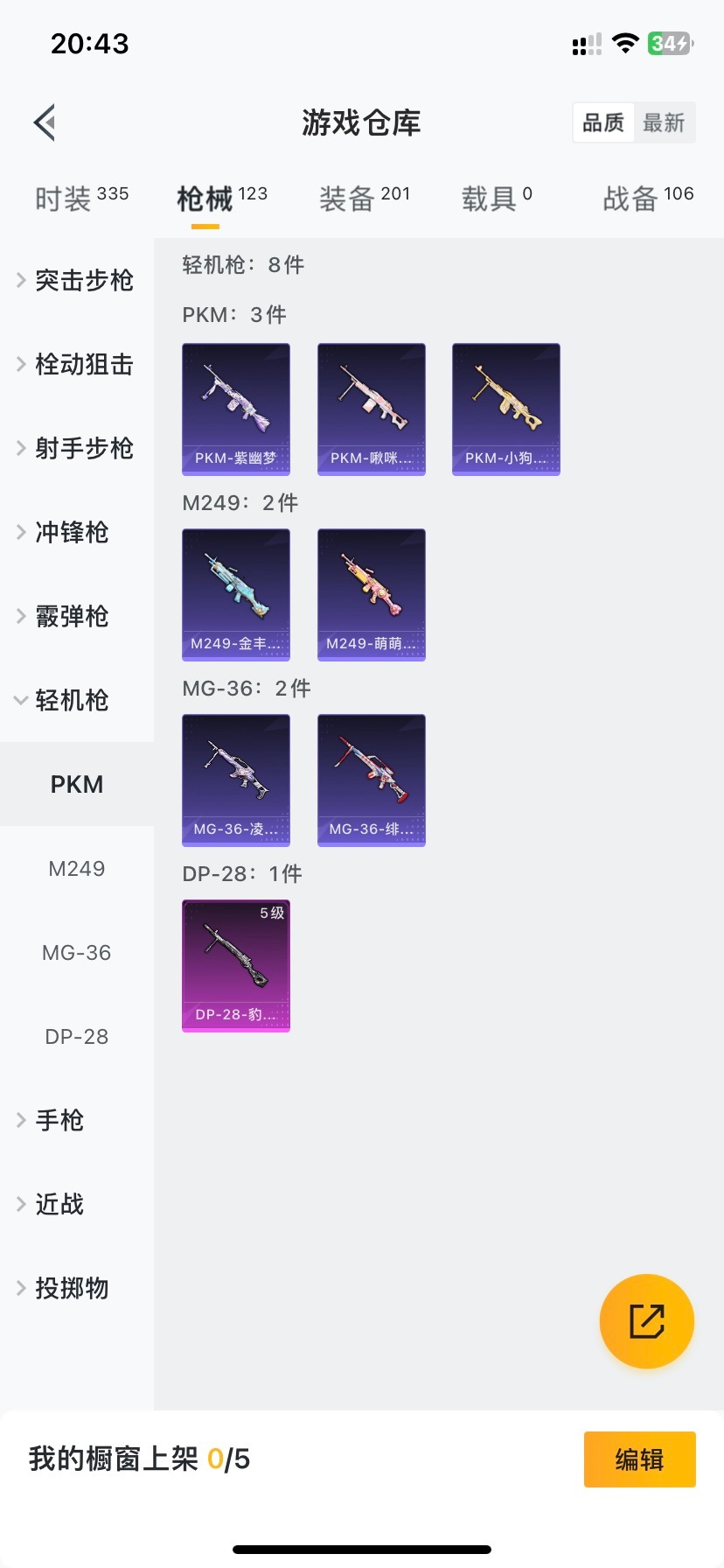Switch to the 战备 tab
Screen dimensions: 724x1568
point(647,199)
